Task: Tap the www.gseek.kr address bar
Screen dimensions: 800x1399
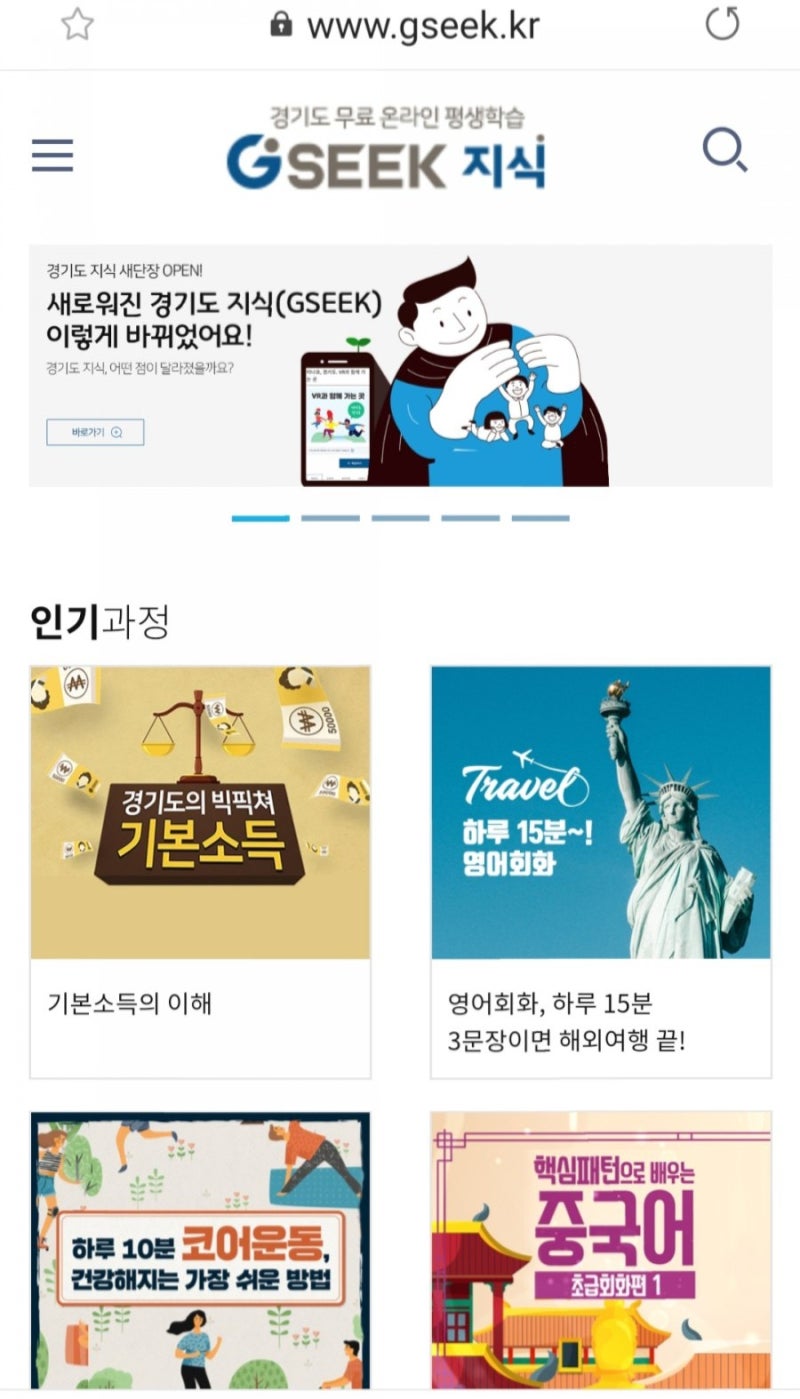Action: (422, 26)
